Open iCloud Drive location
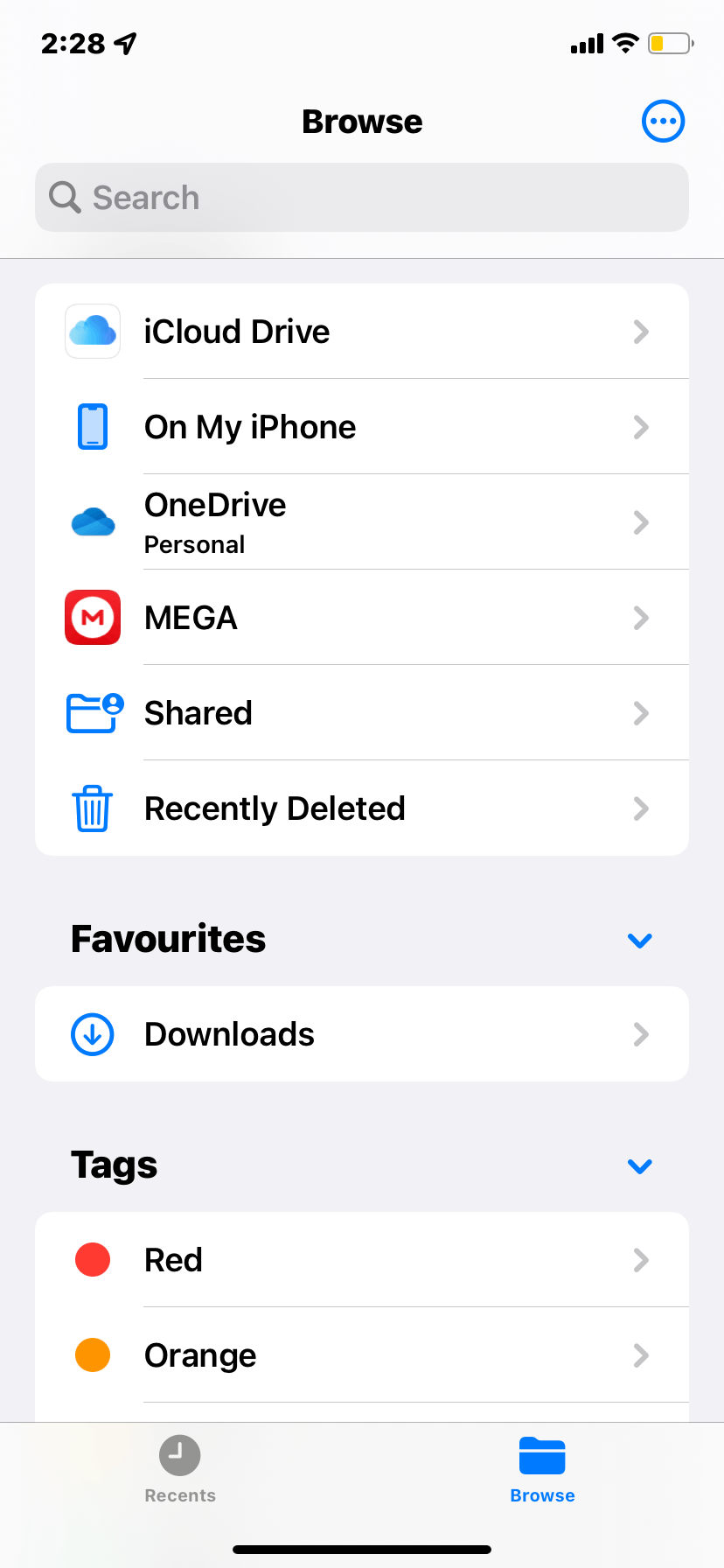Image resolution: width=724 pixels, height=1568 pixels. tap(362, 332)
